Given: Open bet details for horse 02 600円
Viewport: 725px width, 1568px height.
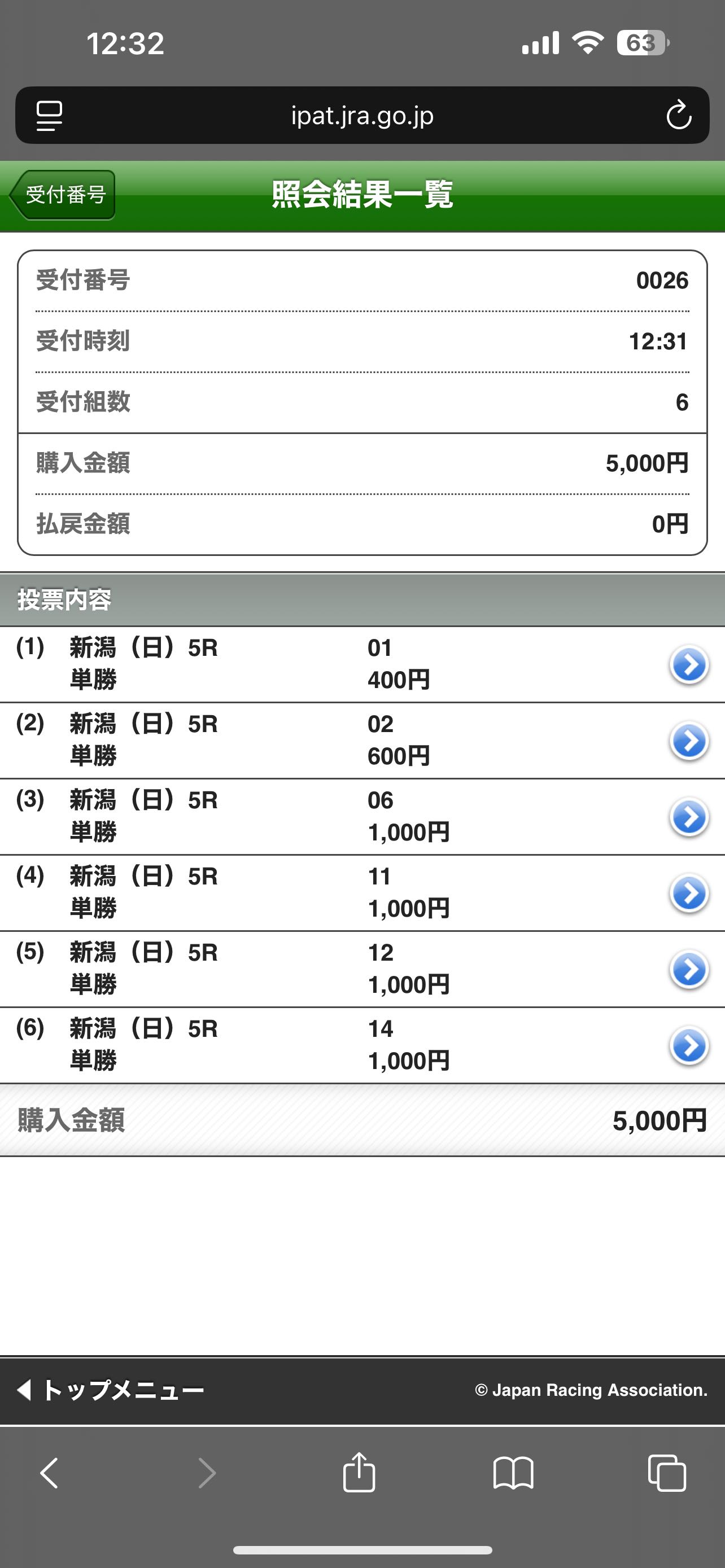Looking at the screenshot, I should pyautogui.click(x=688, y=742).
